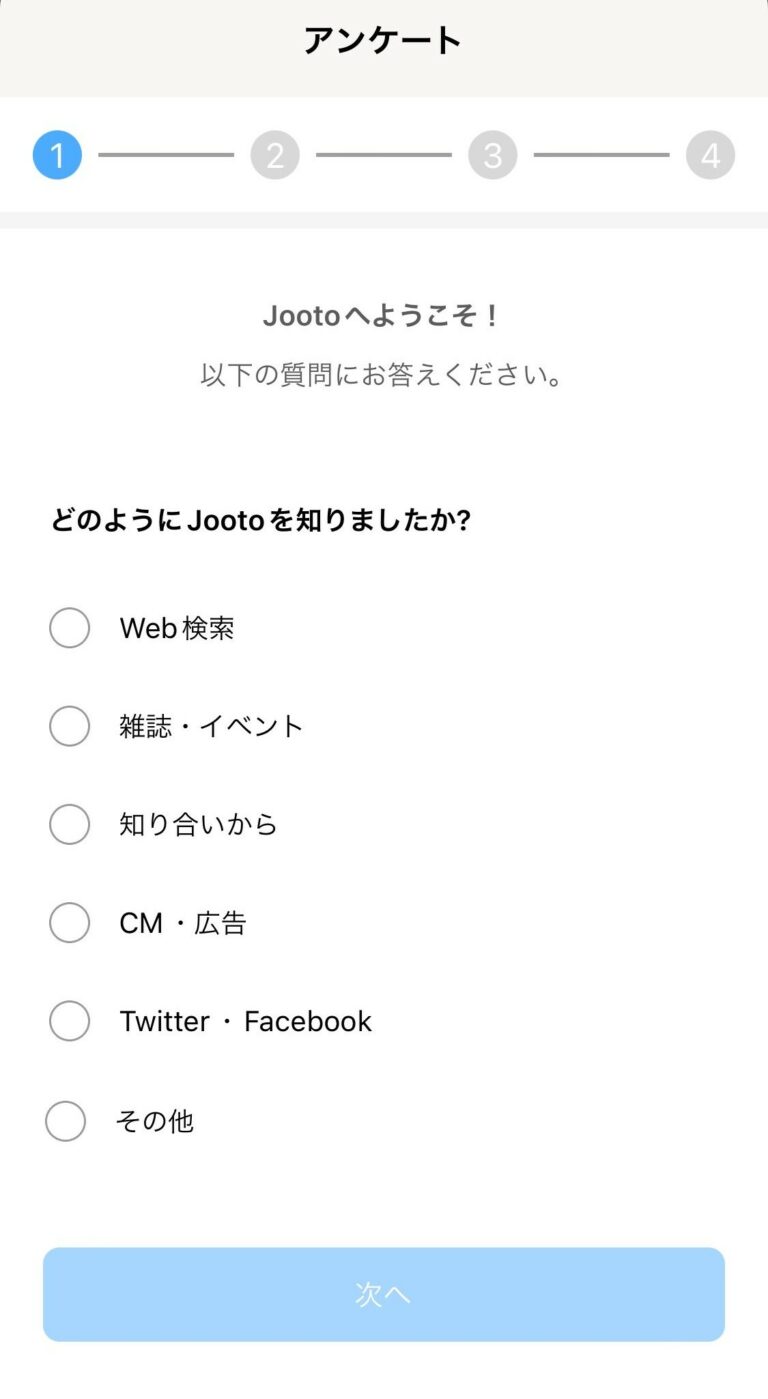
Task: Click the Jootoへようこそ welcome heading
Action: 383,315
